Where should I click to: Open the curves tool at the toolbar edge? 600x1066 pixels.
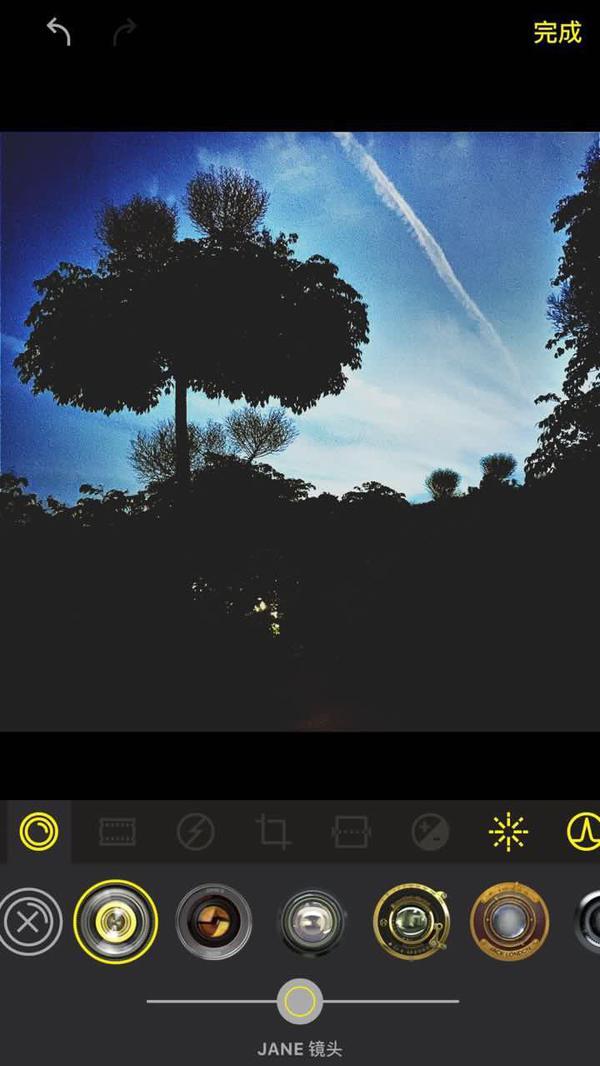pyautogui.click(x=583, y=831)
